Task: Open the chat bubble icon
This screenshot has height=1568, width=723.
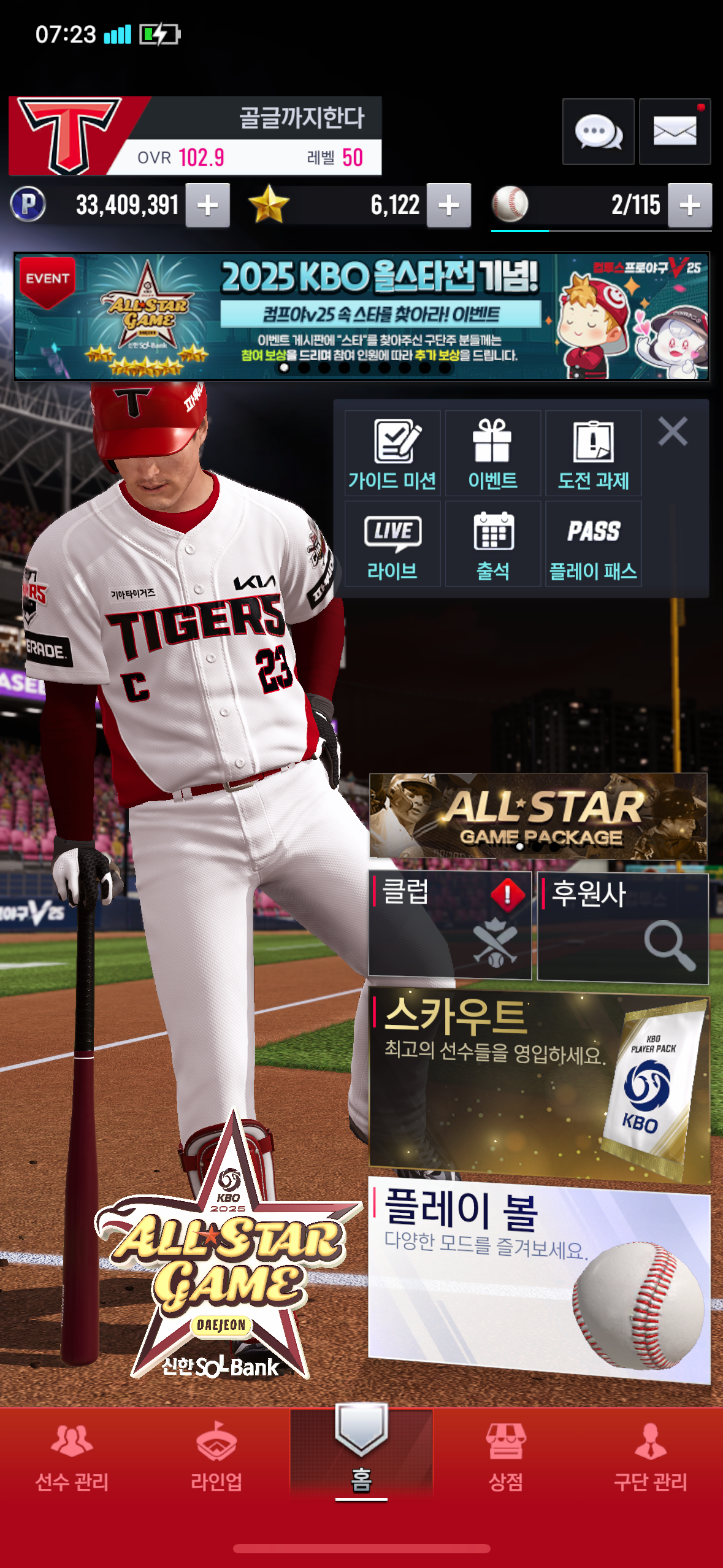Action: tap(598, 131)
